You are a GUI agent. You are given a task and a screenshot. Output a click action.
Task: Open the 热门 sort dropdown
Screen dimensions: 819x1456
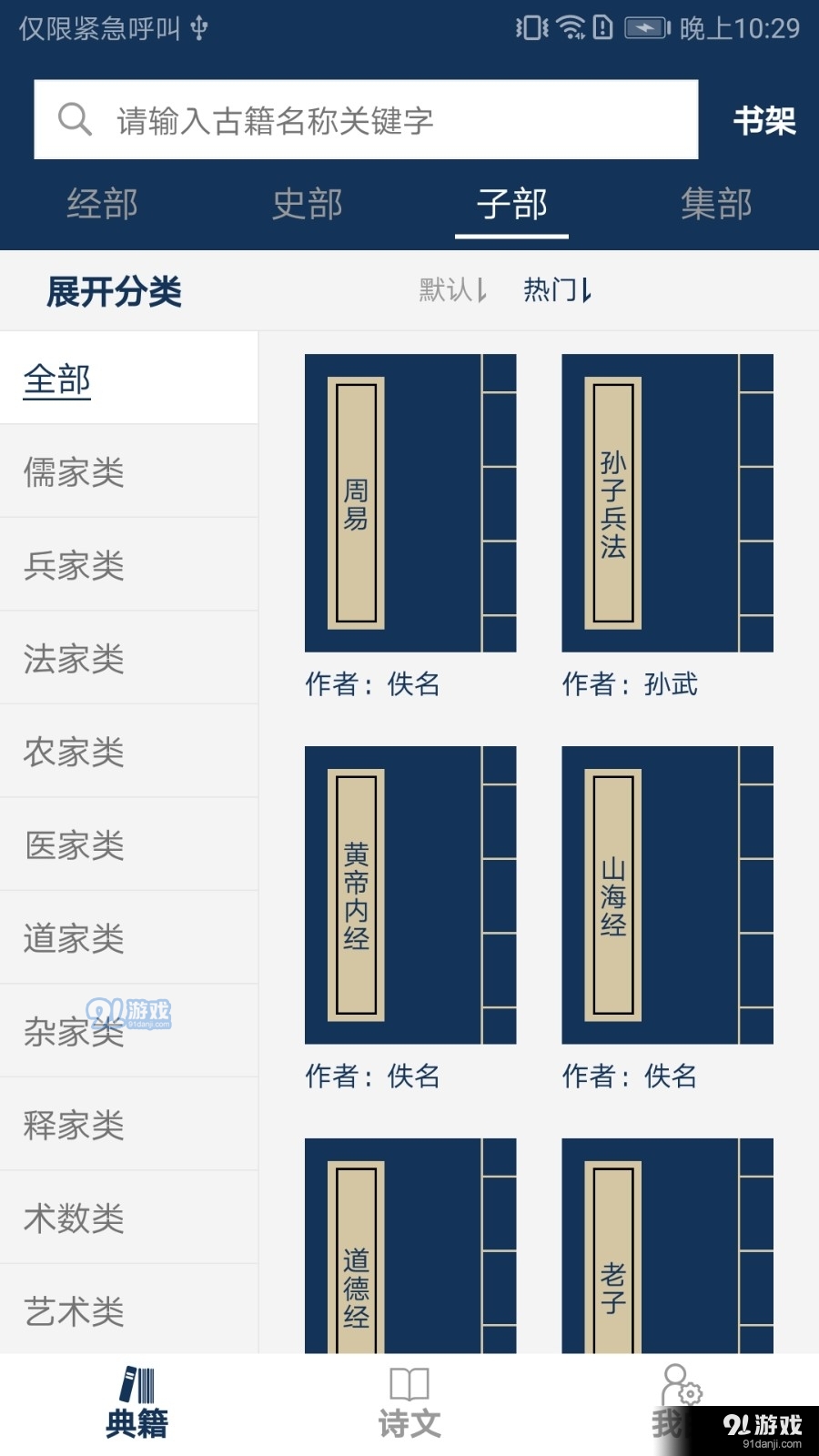point(557,291)
